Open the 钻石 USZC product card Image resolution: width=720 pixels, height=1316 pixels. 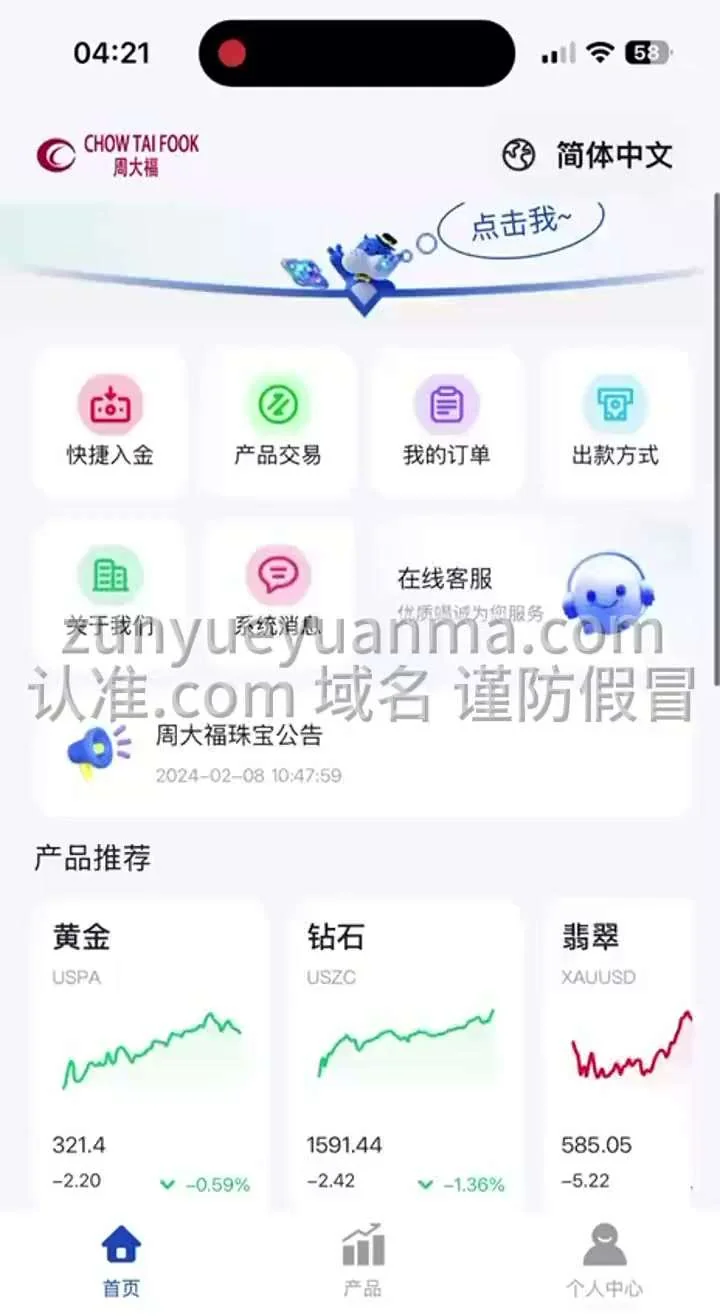pos(406,1050)
